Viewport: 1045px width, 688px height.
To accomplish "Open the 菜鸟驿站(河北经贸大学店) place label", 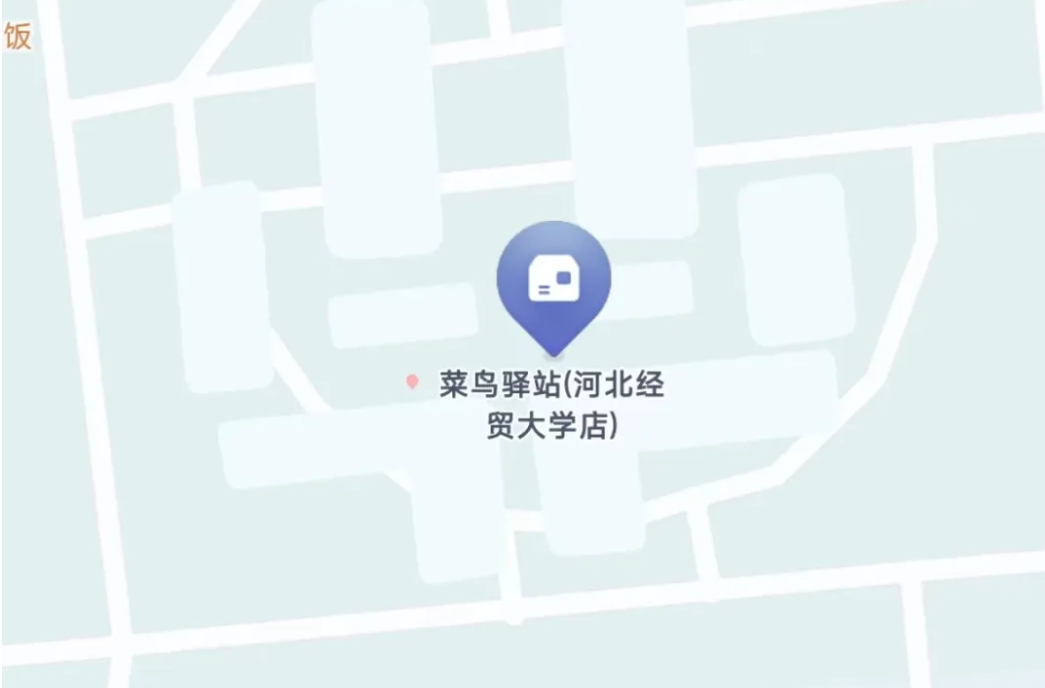I will pos(551,405).
